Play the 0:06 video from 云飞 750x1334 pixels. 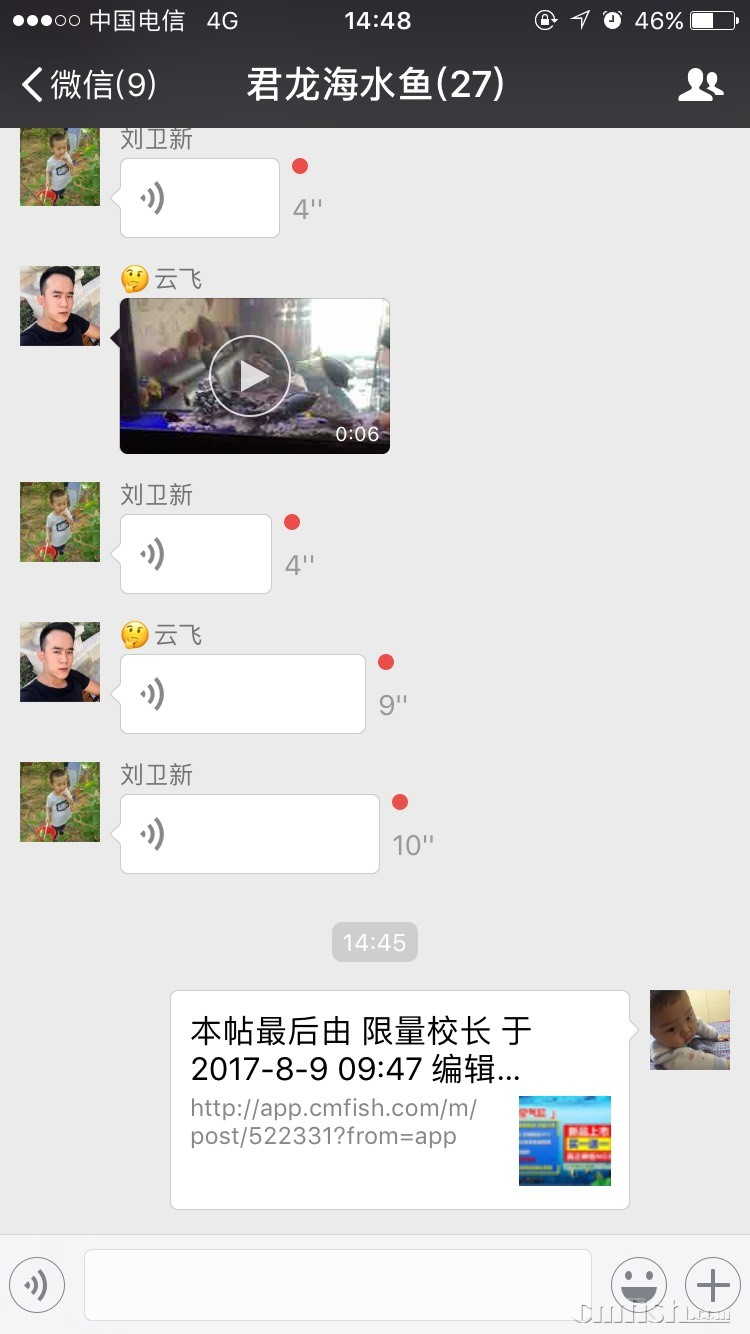tap(254, 376)
